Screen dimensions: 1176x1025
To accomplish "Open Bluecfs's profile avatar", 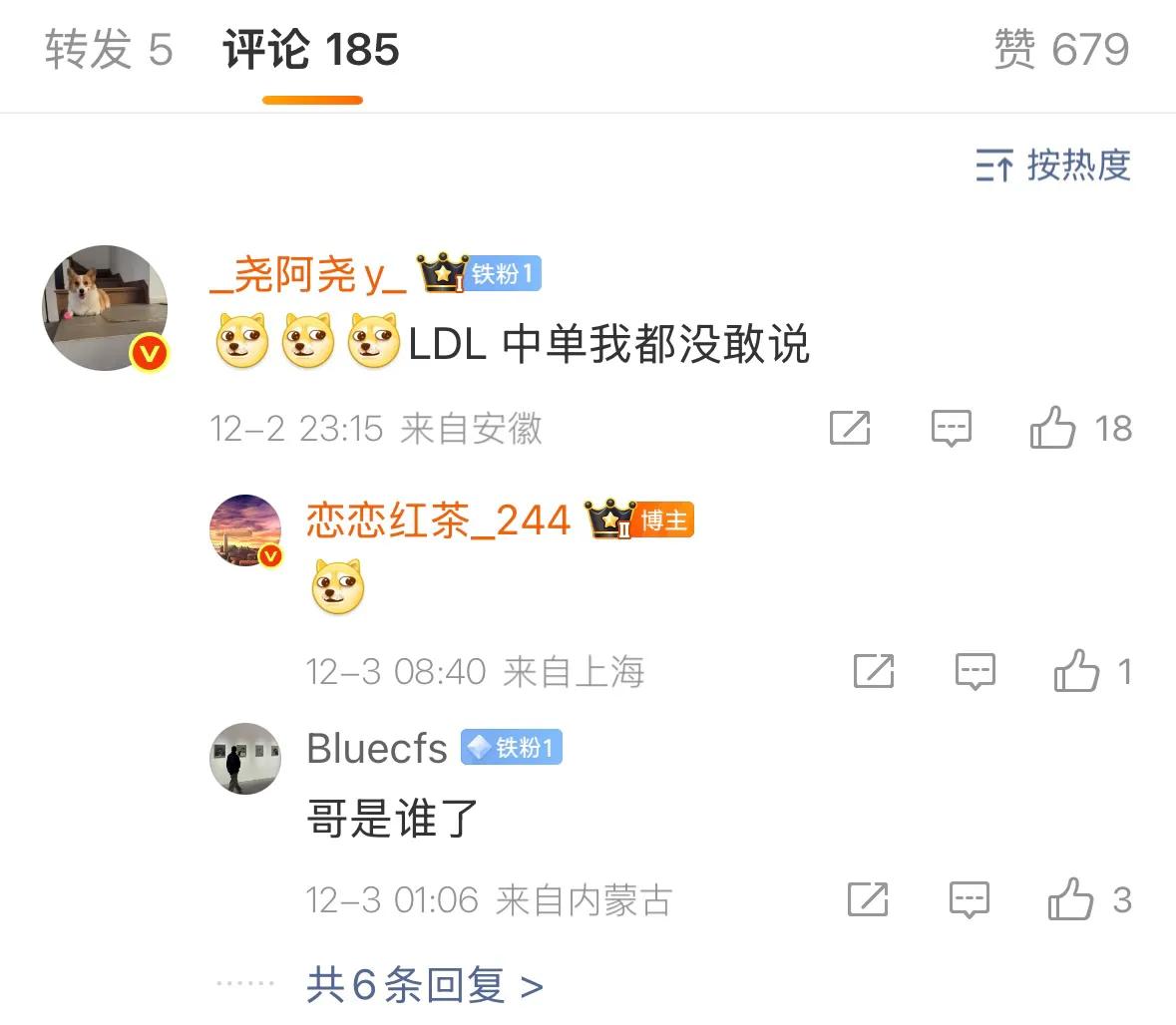I will (x=245, y=759).
